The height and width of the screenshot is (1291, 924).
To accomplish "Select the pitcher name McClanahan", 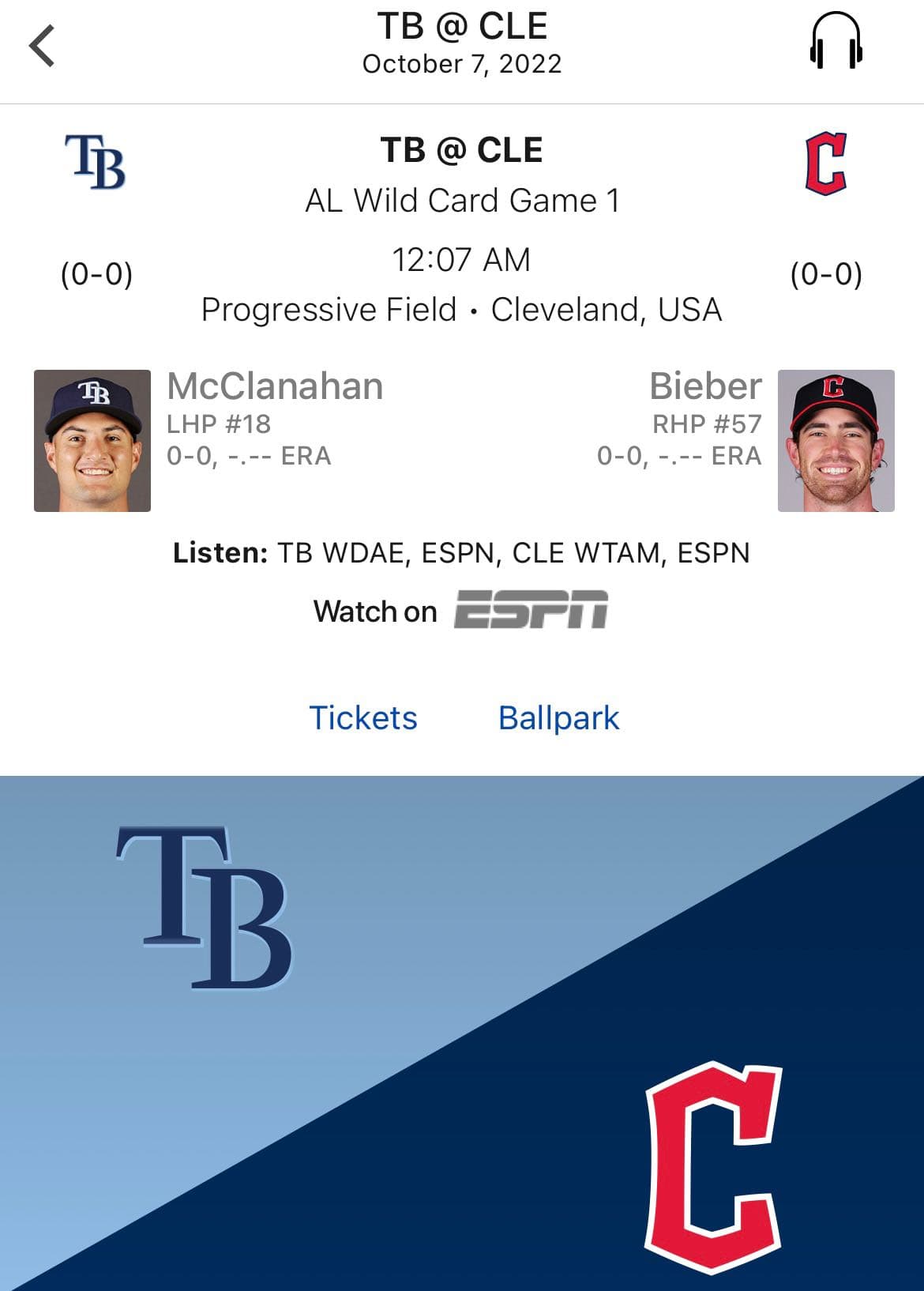I will (x=276, y=387).
